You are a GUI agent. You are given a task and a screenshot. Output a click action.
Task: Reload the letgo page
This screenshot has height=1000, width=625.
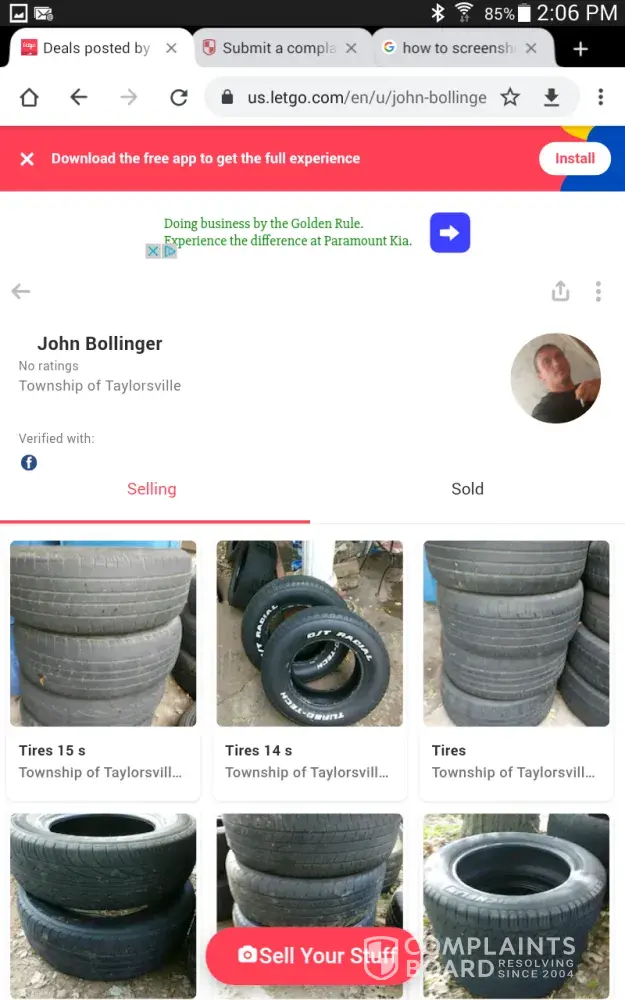[x=179, y=97]
